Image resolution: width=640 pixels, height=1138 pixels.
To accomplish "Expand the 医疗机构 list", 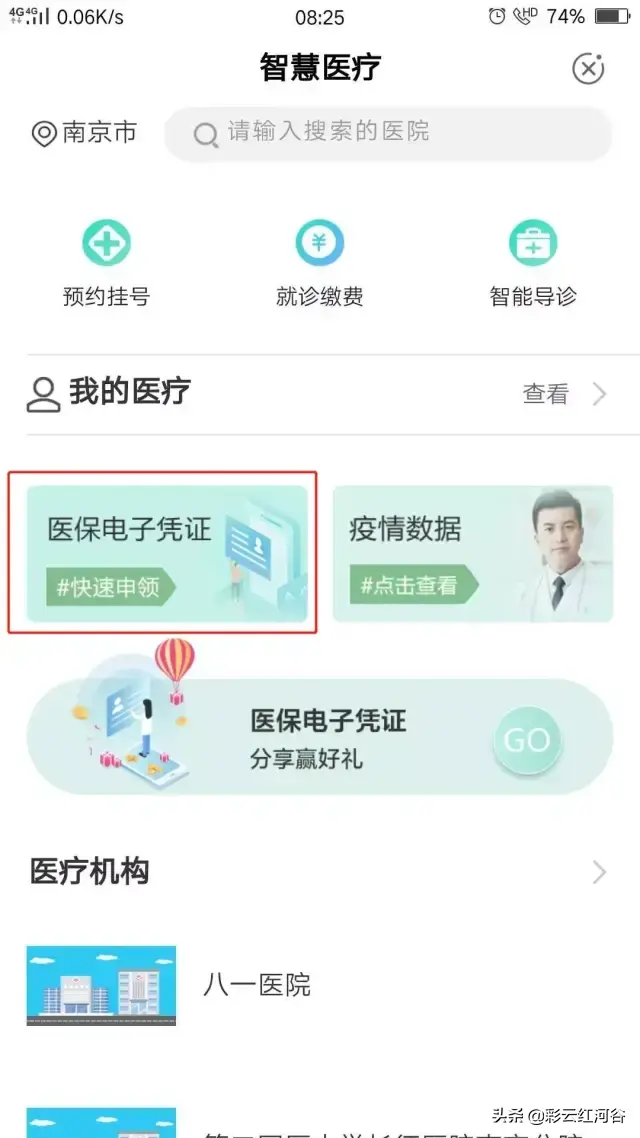I will [x=599, y=872].
